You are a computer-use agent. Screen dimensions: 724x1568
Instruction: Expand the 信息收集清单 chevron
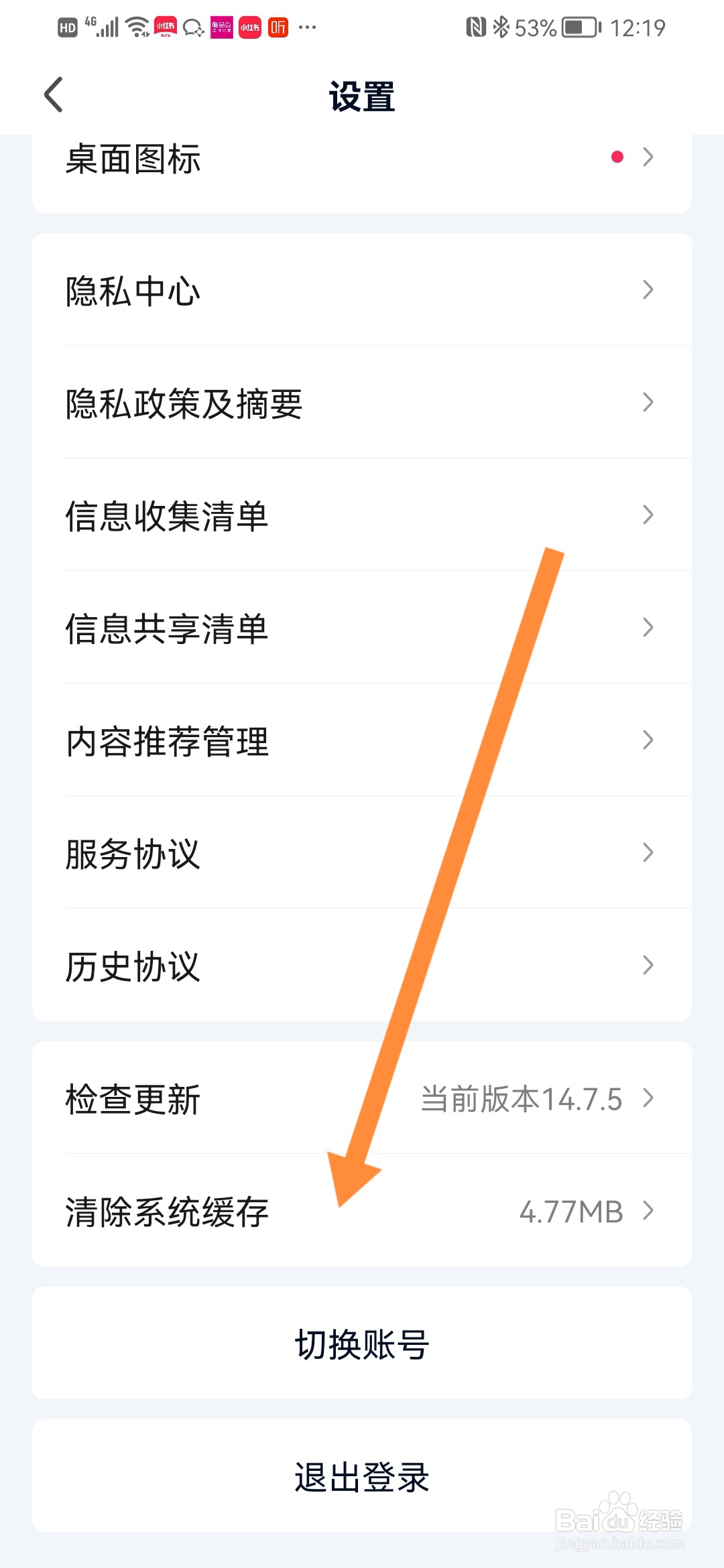click(x=647, y=515)
